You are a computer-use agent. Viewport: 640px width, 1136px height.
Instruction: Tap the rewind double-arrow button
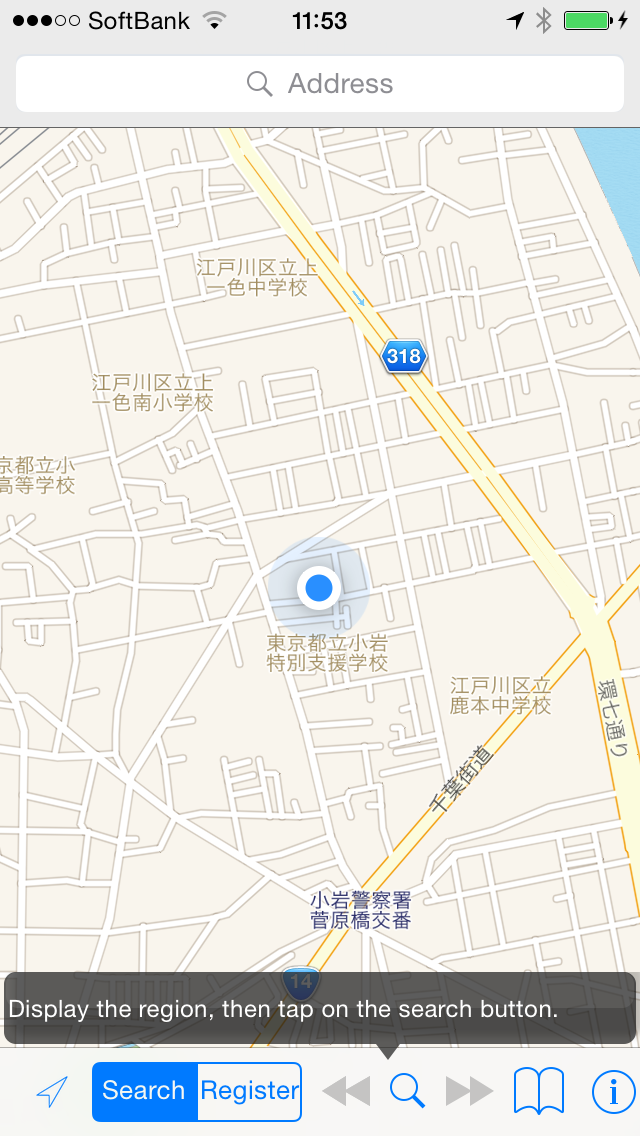click(346, 1091)
